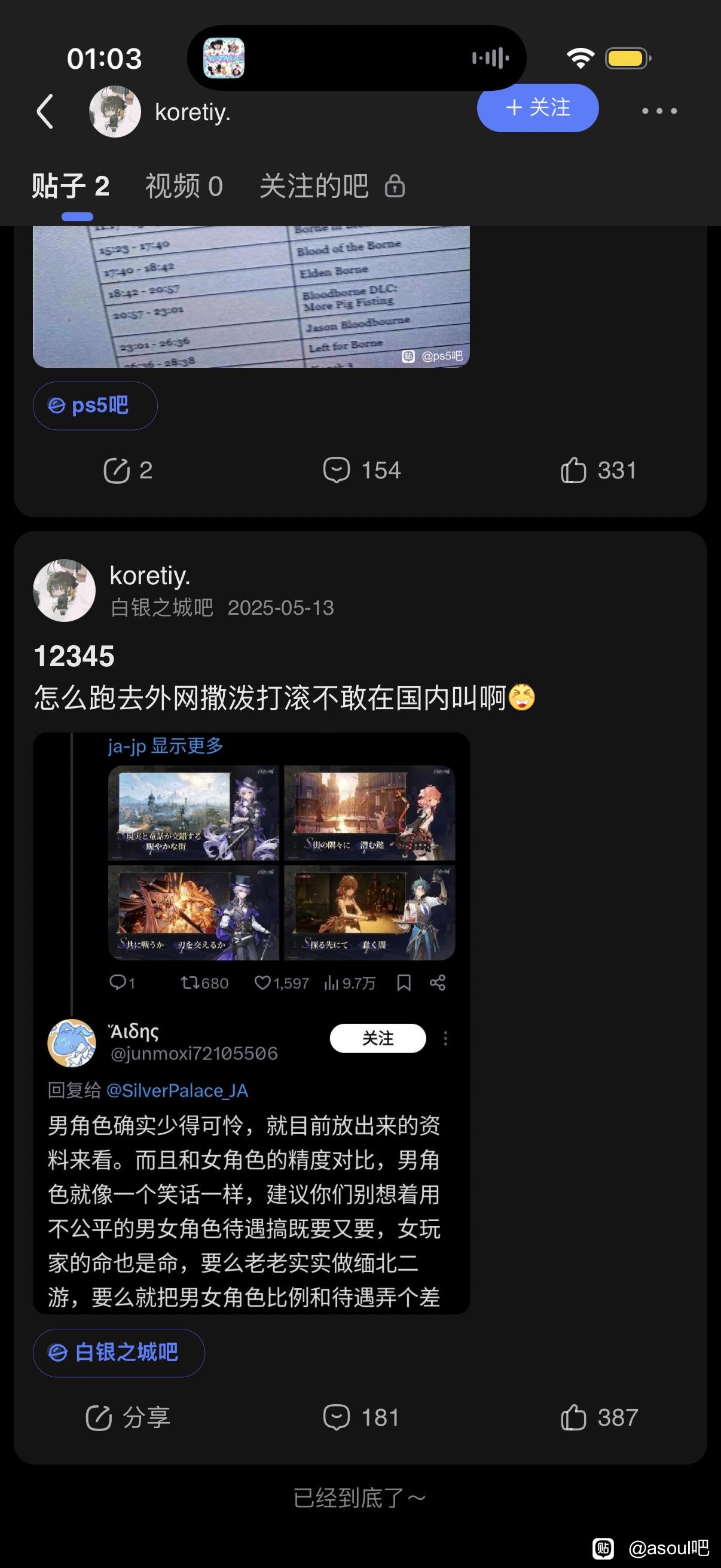
Task: View the 154 comments on ps5吧 post
Action: (362, 471)
